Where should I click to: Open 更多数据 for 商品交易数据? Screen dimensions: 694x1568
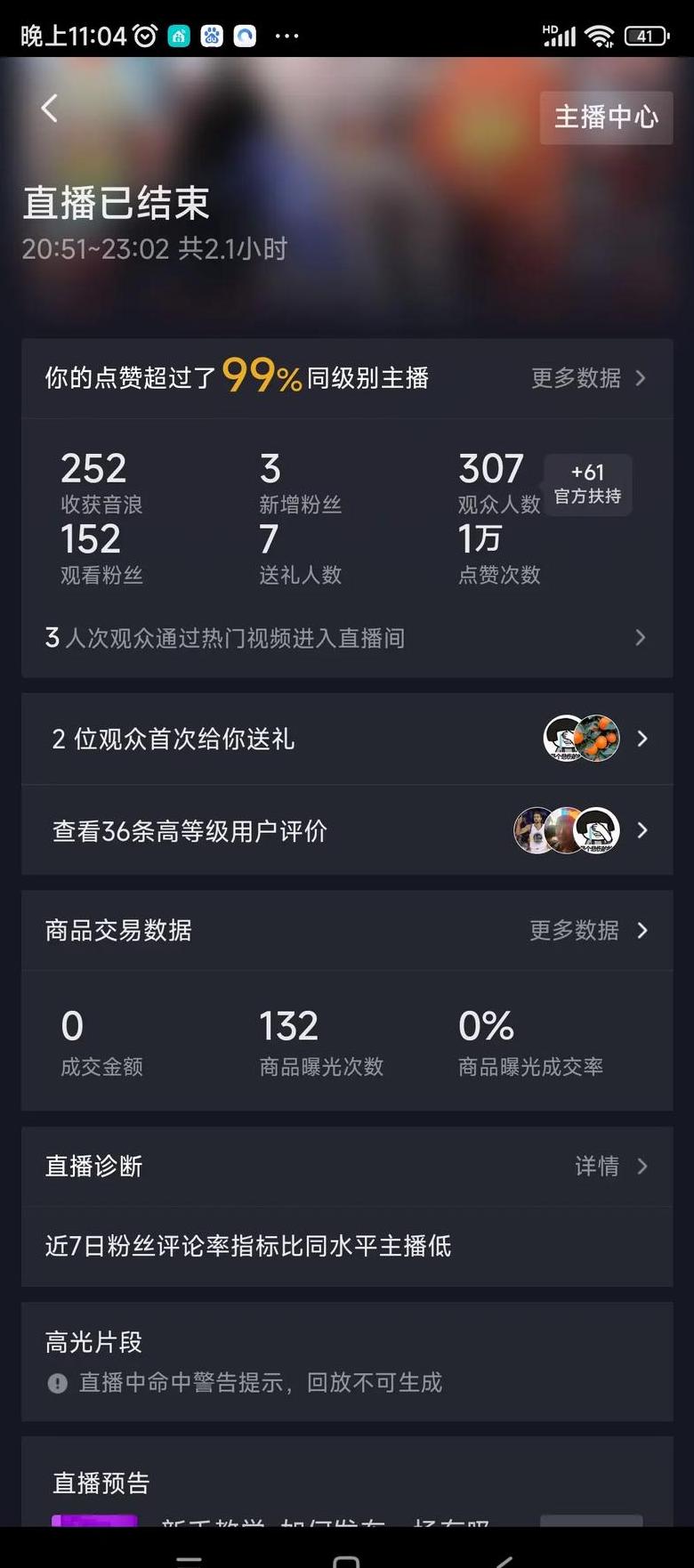[587, 931]
